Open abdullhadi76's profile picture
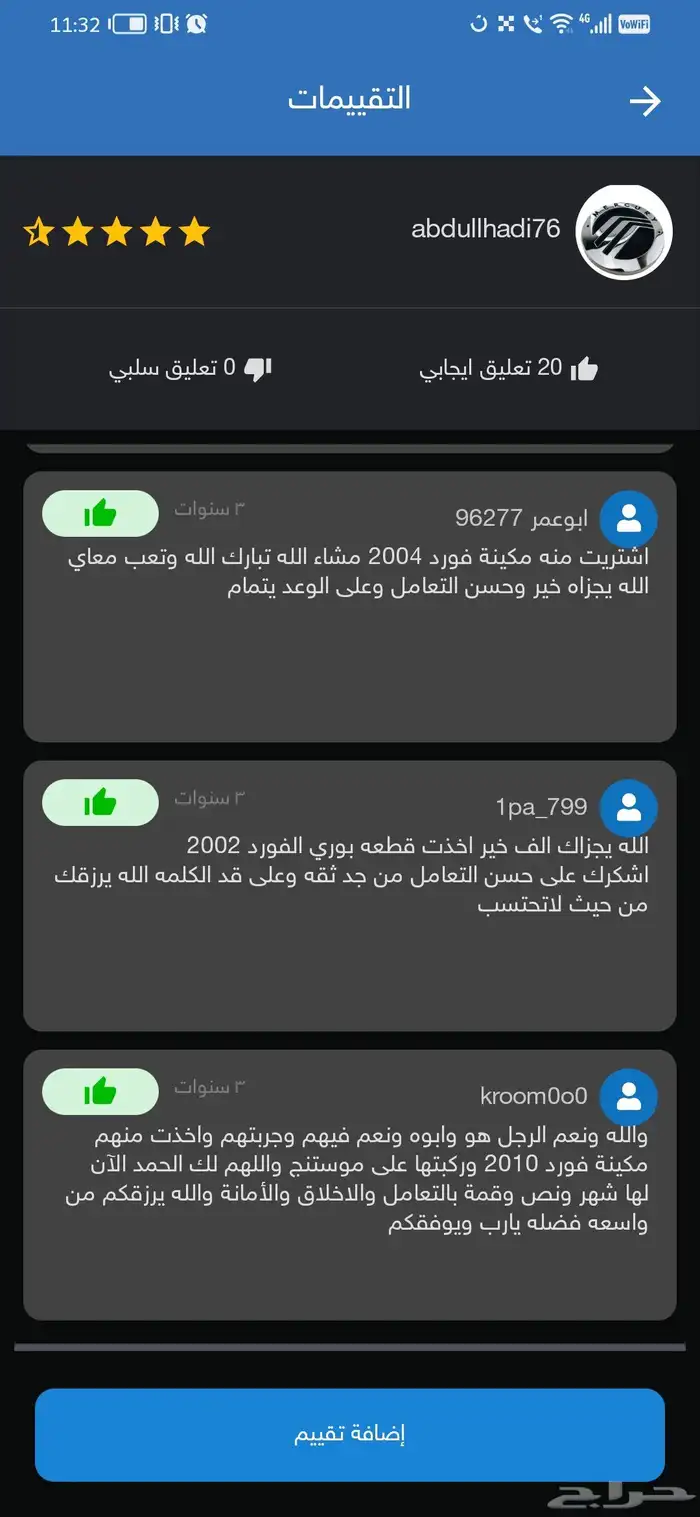This screenshot has height=1517, width=700. click(624, 233)
